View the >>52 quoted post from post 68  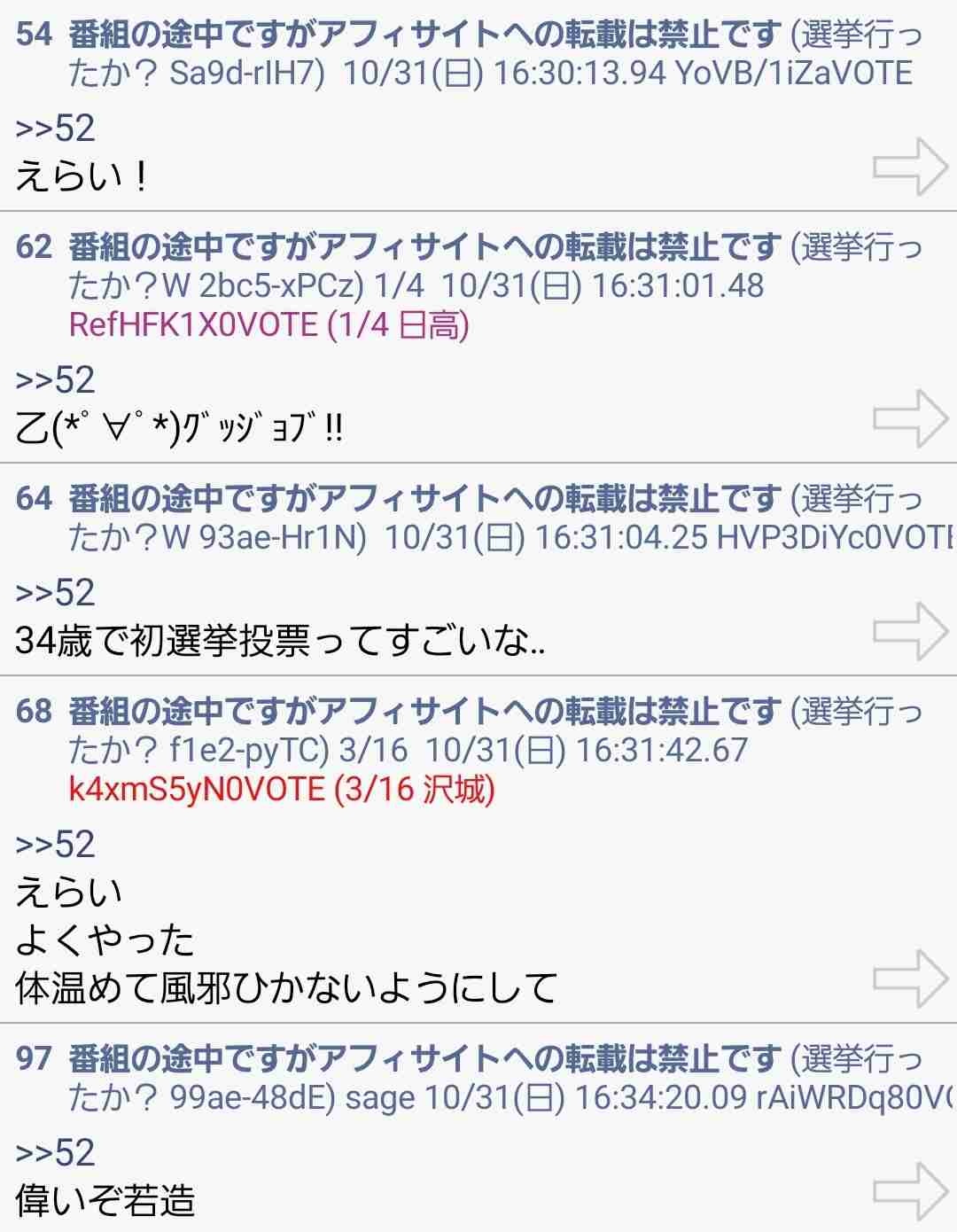tap(55, 844)
